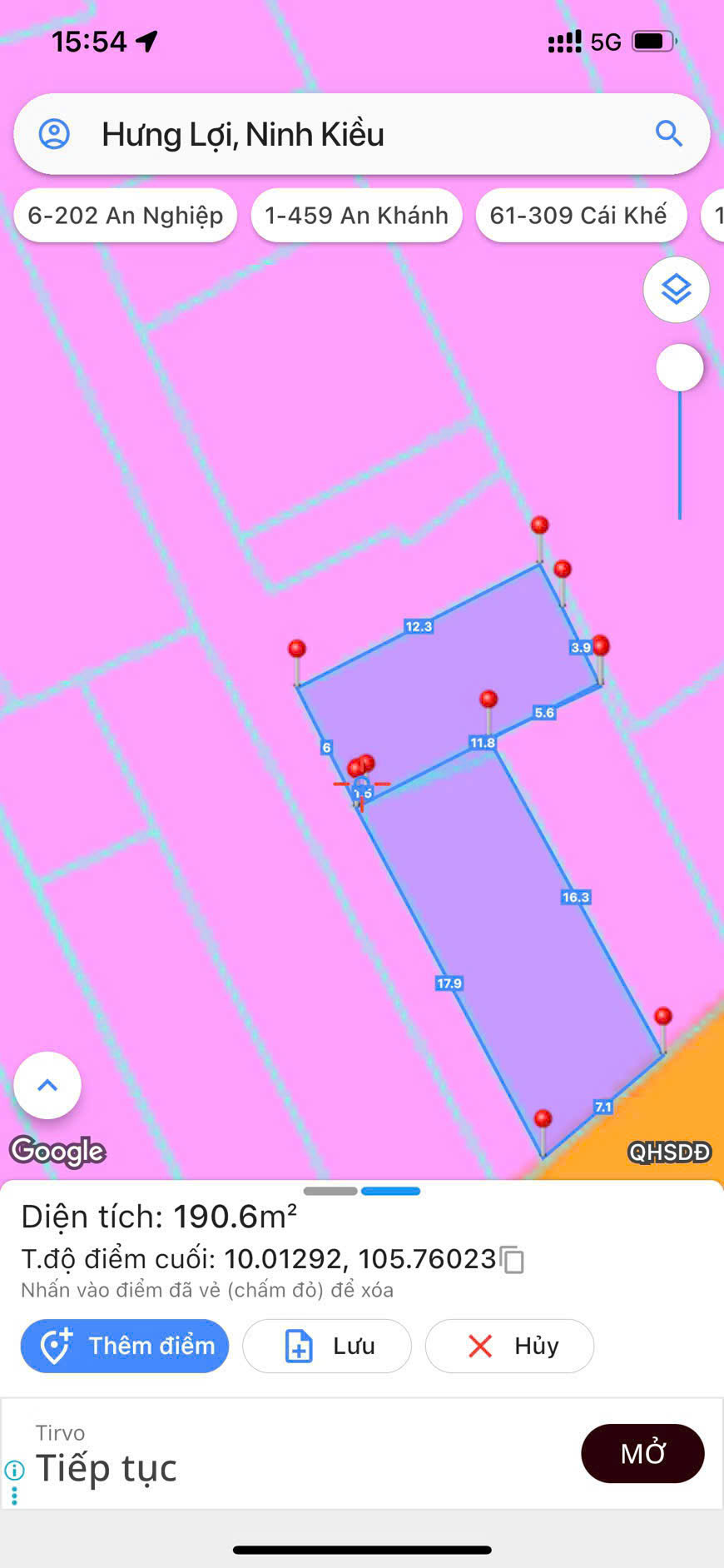Switch to the second panel page indicator

[x=391, y=1191]
